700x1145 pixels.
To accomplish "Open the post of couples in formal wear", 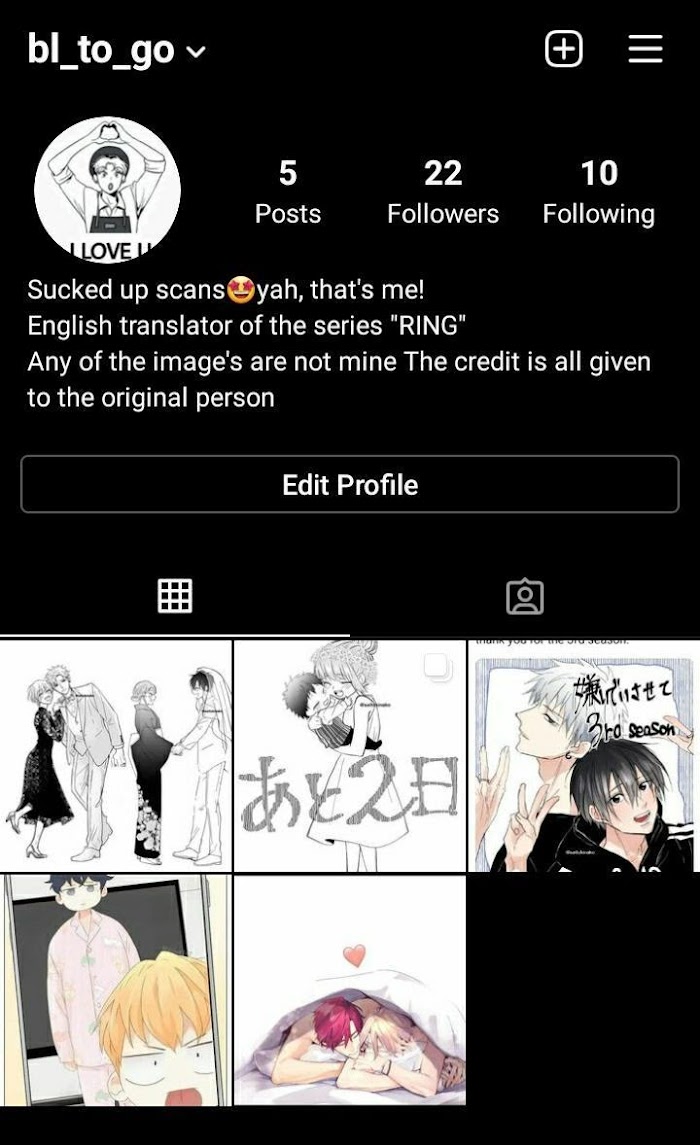I will [x=116, y=756].
